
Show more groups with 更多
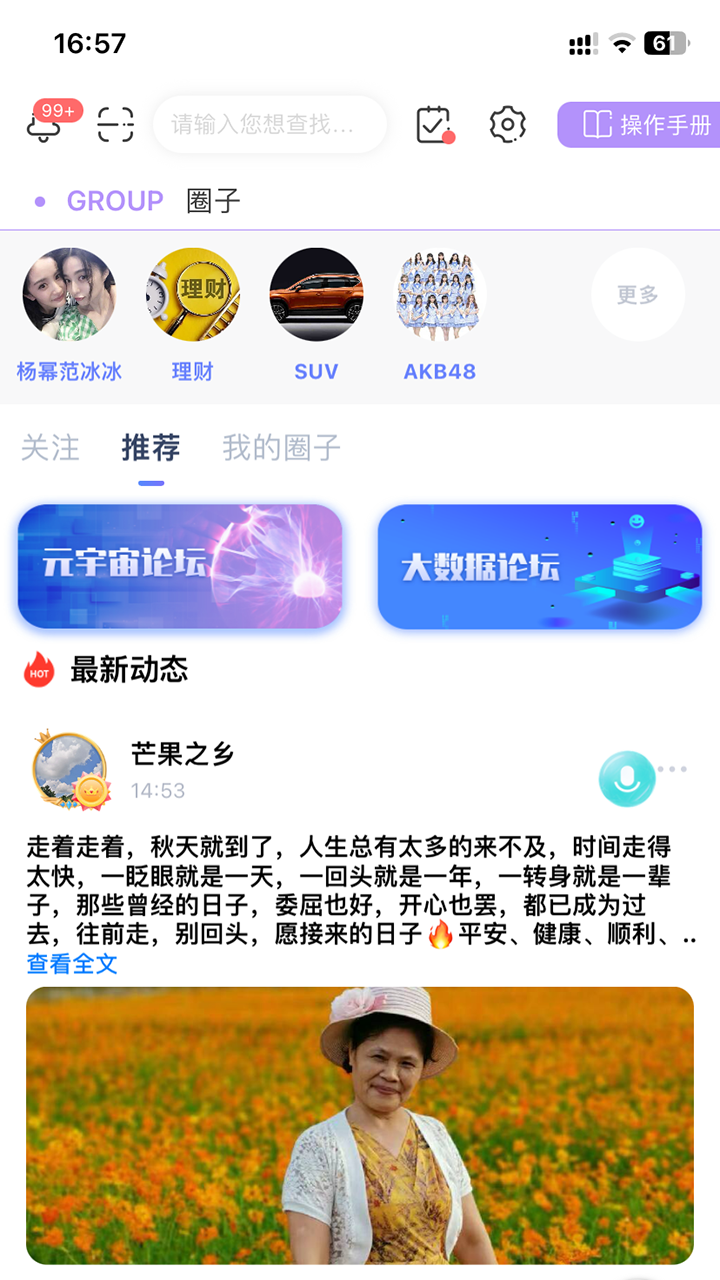(x=638, y=295)
